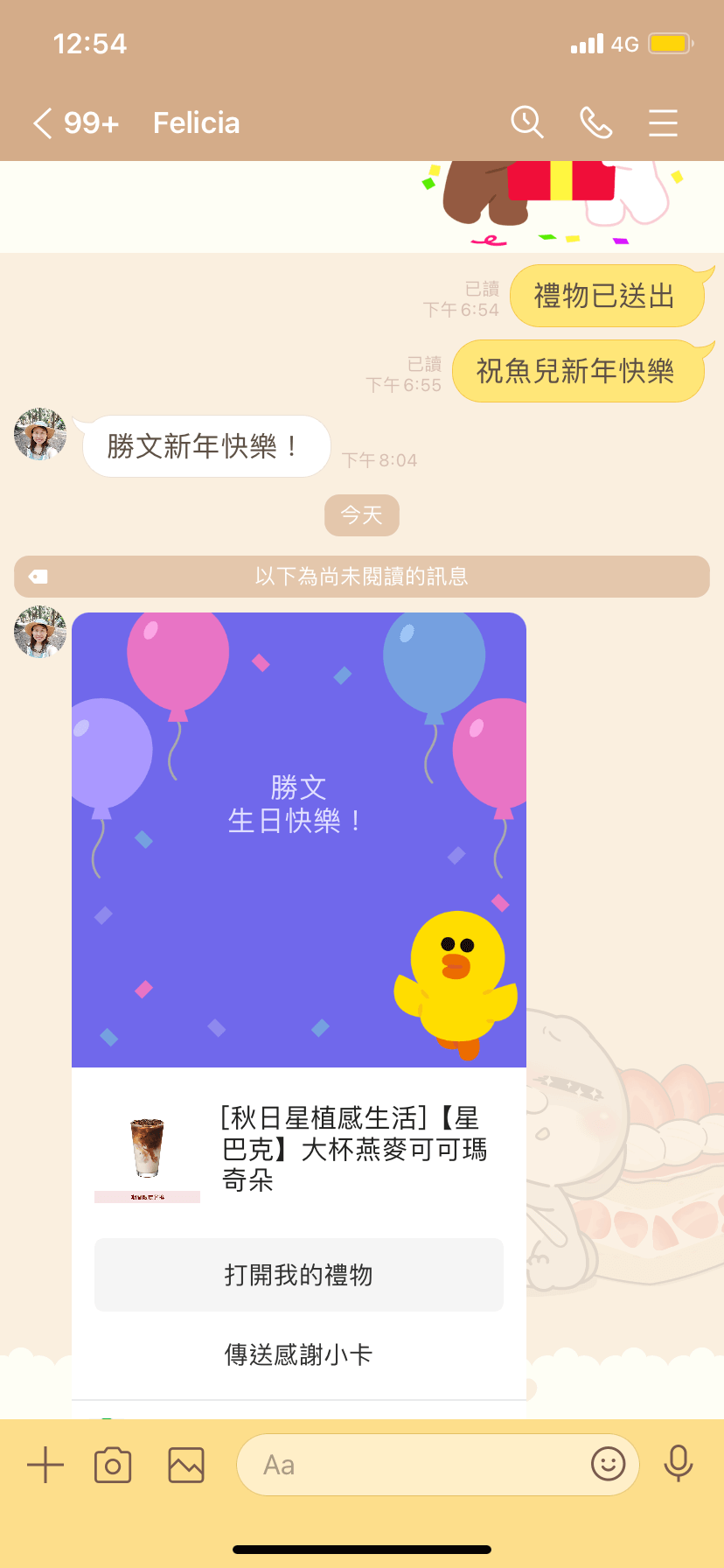Open the plus attachment menu
The height and width of the screenshot is (1568, 724).
45,1465
